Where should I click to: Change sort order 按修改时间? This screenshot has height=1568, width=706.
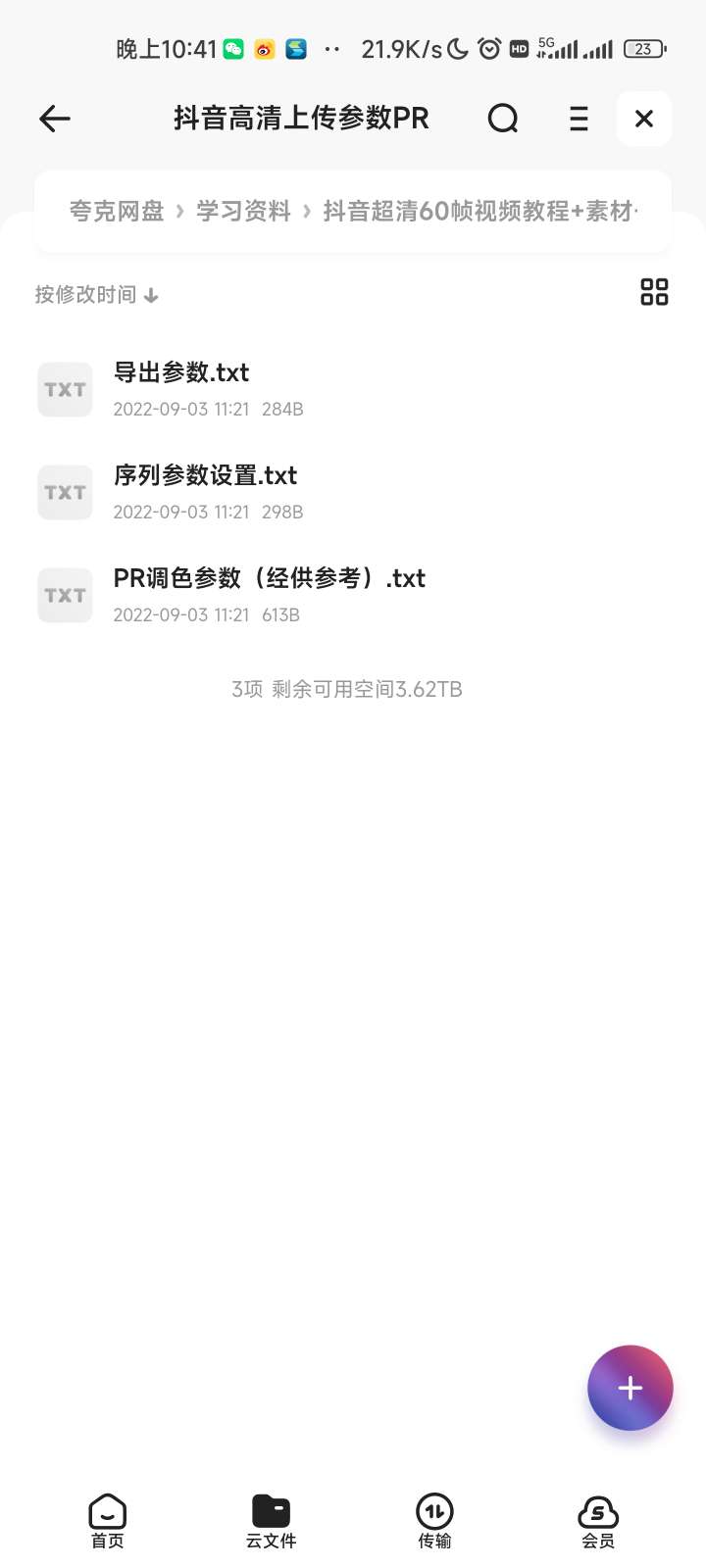(x=96, y=295)
